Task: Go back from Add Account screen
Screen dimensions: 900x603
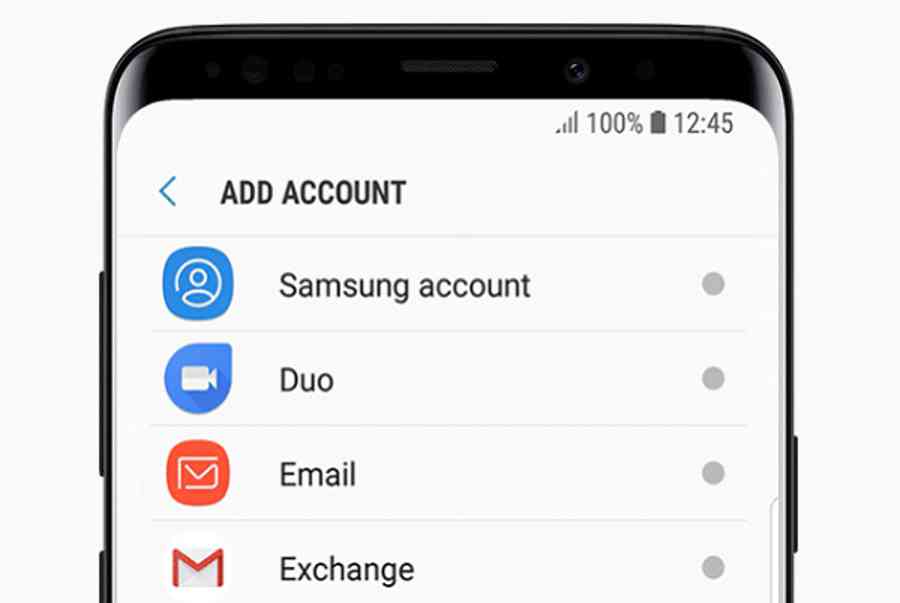Action: click(168, 191)
